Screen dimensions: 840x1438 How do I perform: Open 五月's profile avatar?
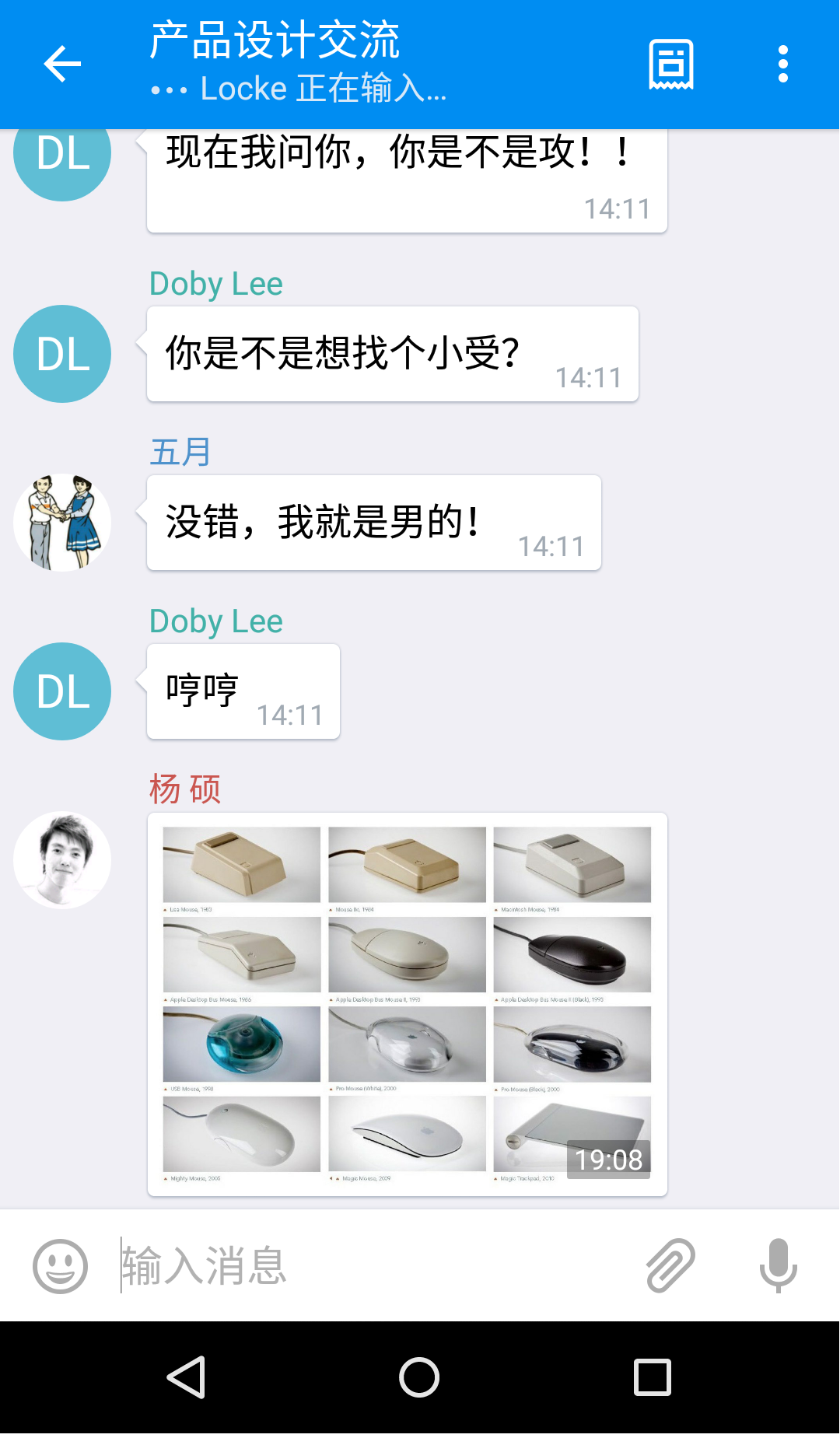pos(62,523)
